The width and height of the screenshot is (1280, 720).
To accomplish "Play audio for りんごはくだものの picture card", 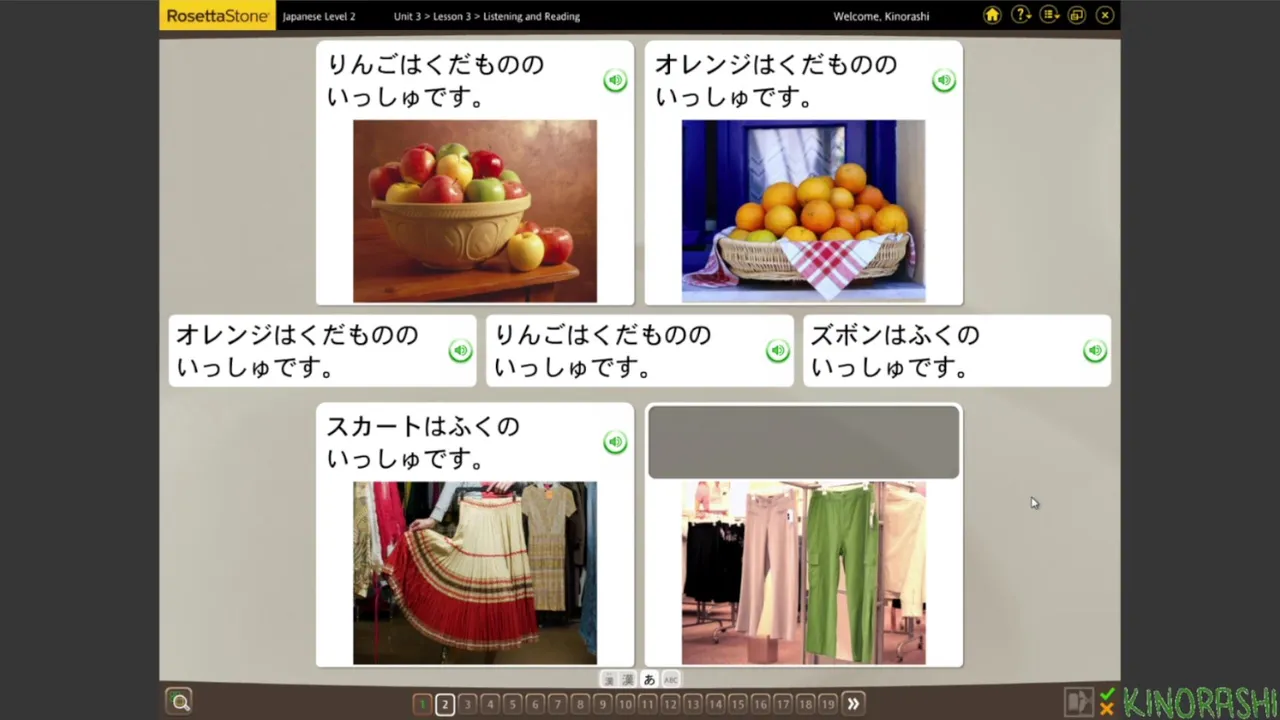I will pos(615,81).
